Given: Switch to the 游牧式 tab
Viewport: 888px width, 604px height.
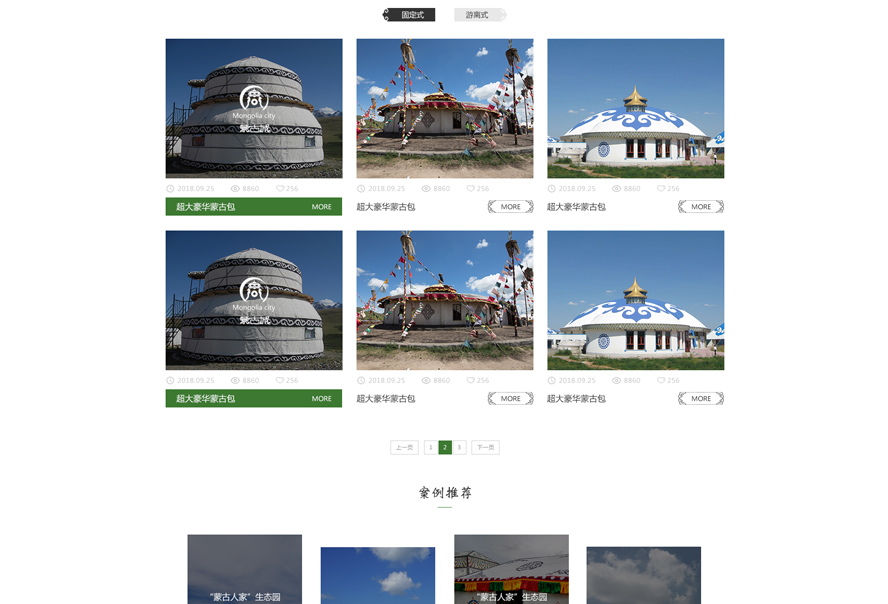Looking at the screenshot, I should click(x=479, y=15).
